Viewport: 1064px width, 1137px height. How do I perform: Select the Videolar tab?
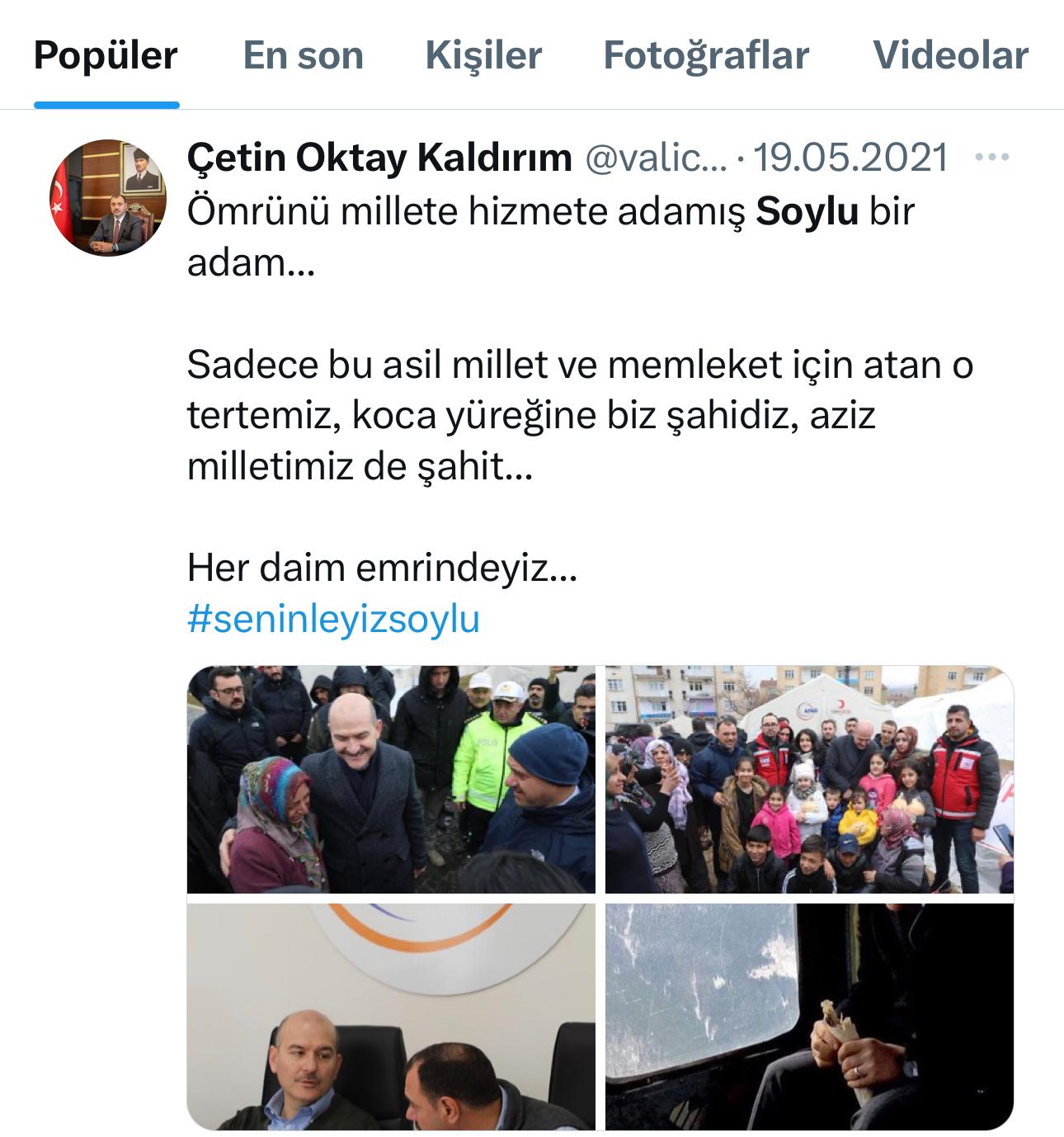tap(950, 55)
